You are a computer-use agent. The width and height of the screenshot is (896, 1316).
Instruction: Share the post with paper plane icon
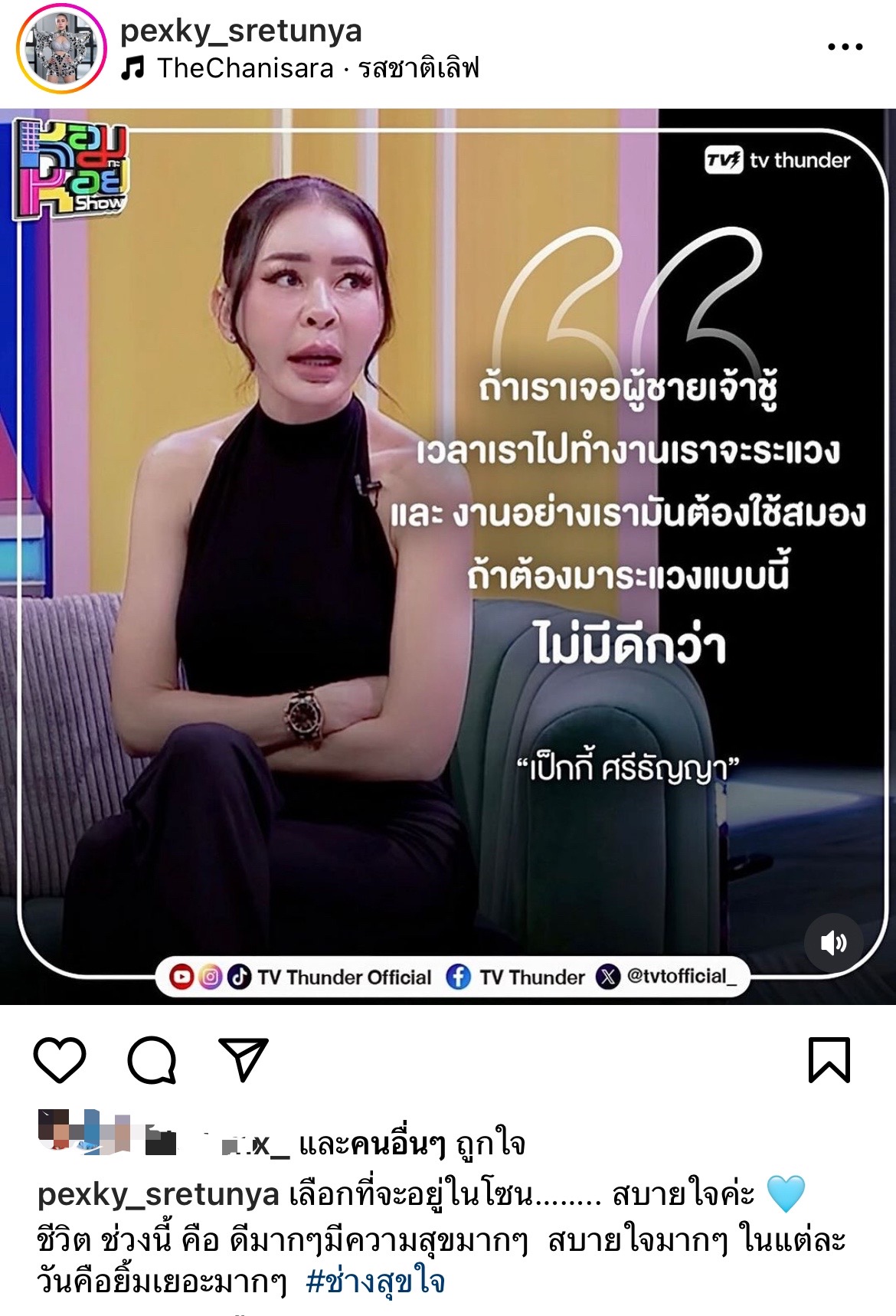coord(244,1059)
